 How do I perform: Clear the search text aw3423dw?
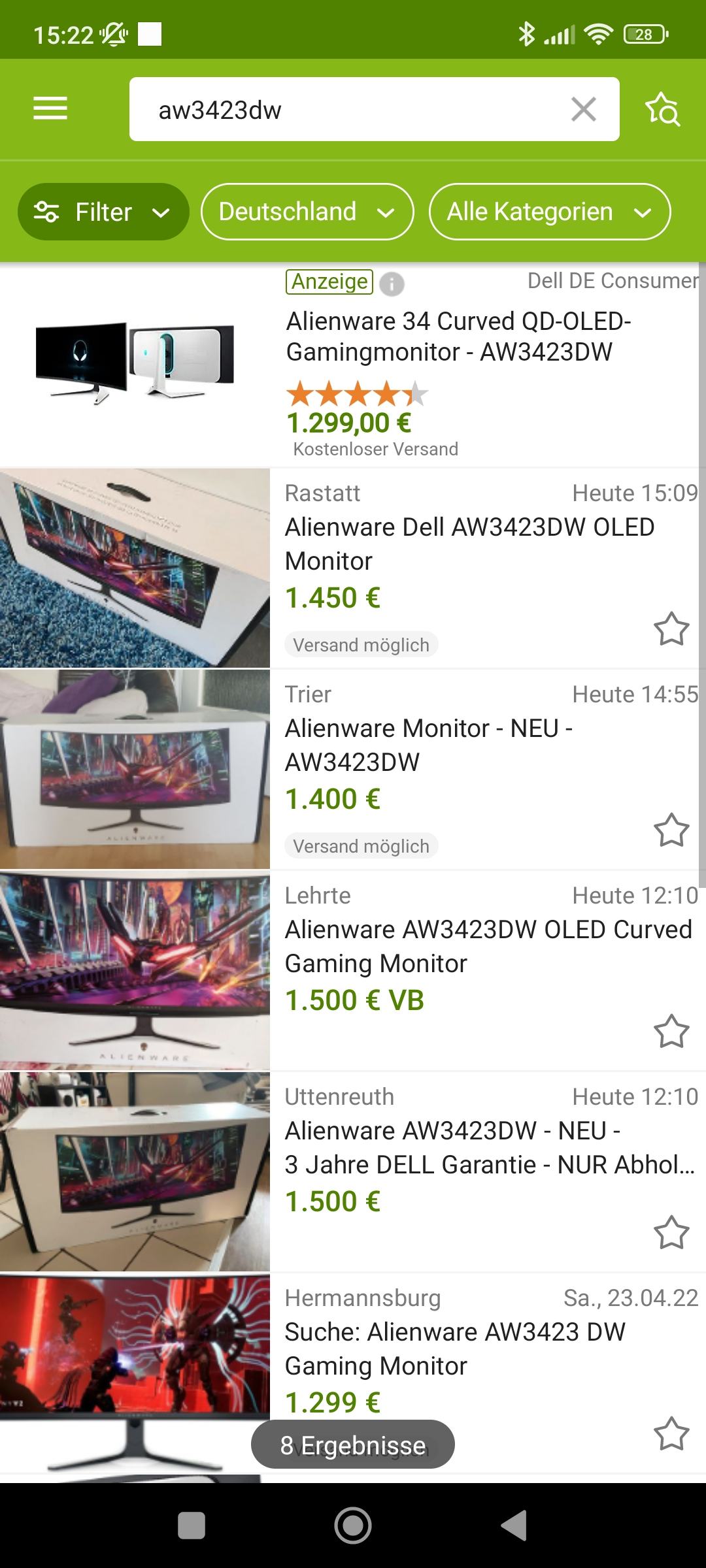click(x=583, y=109)
